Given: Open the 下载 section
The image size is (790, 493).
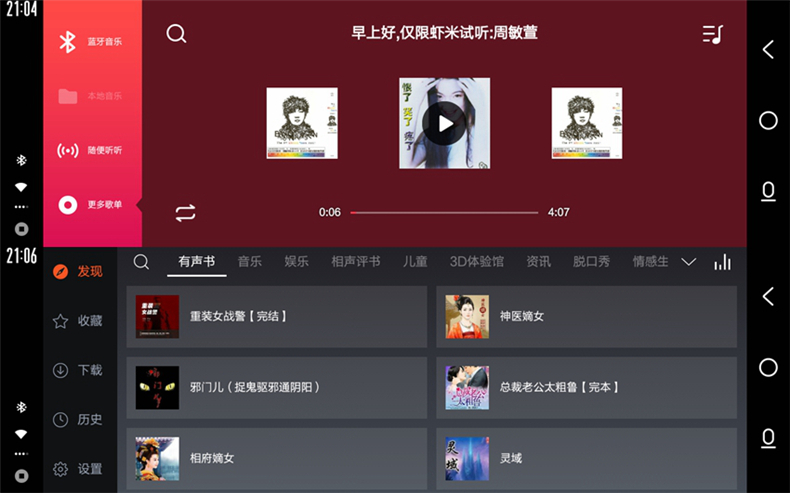Looking at the screenshot, I should (78, 370).
